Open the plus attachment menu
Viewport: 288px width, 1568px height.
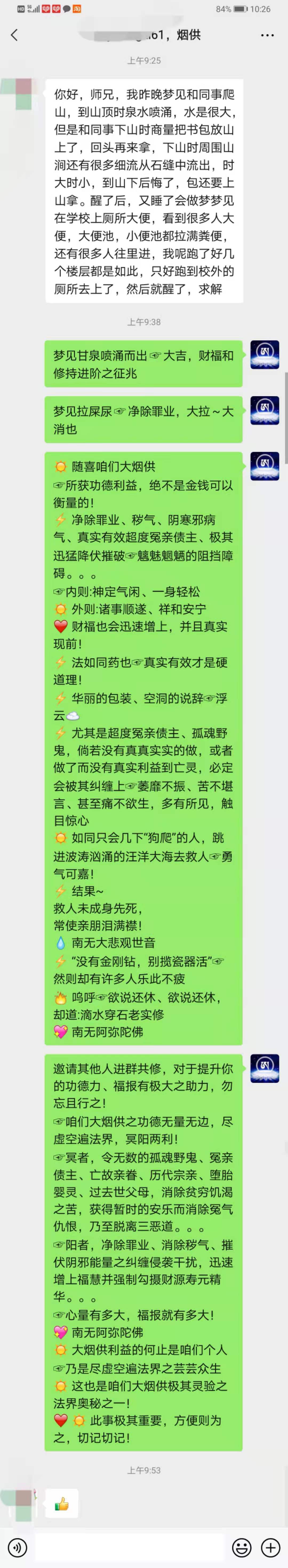(270, 1546)
